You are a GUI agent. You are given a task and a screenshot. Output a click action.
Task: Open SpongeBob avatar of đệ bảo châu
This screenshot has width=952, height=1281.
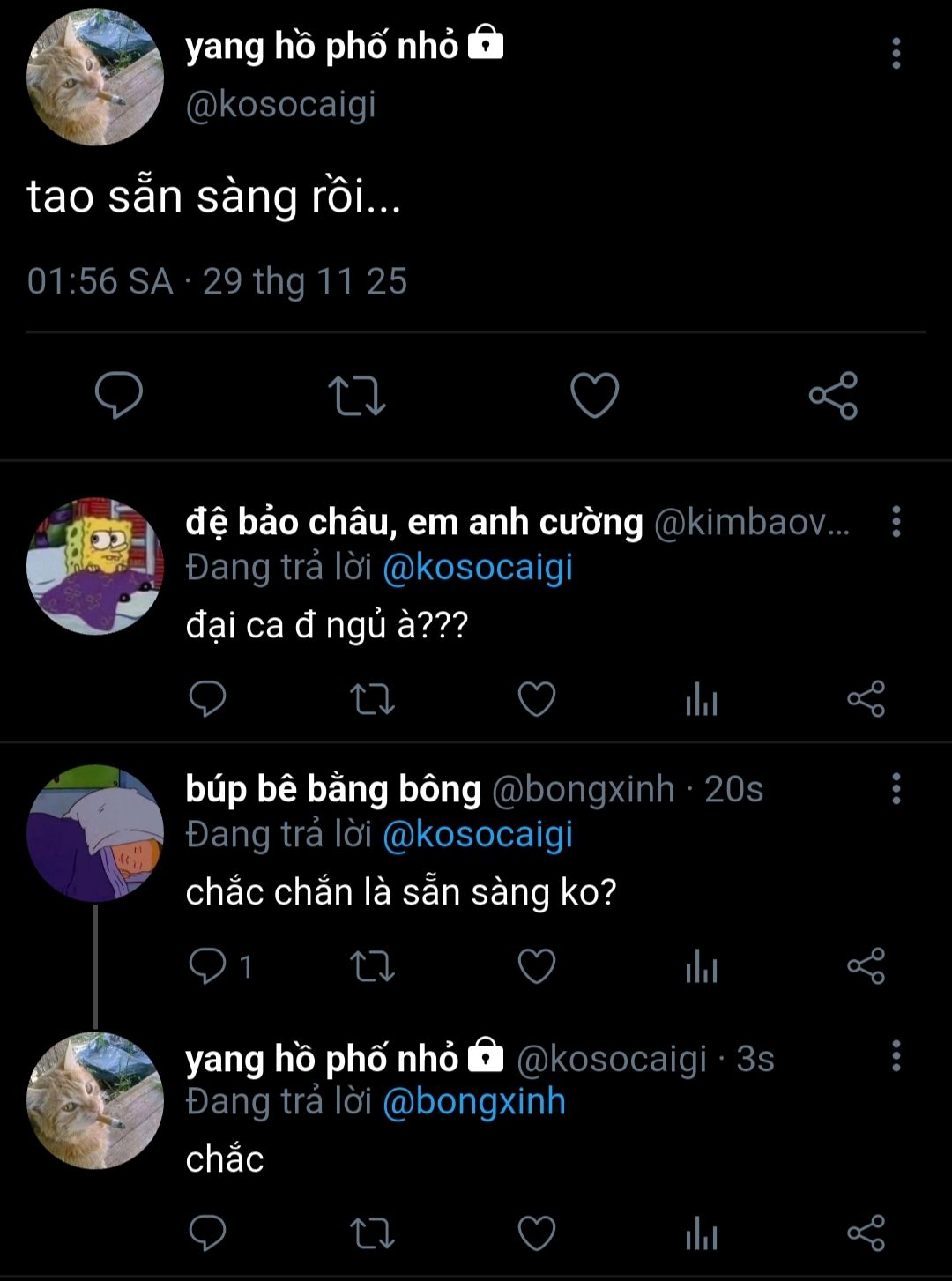tap(94, 566)
